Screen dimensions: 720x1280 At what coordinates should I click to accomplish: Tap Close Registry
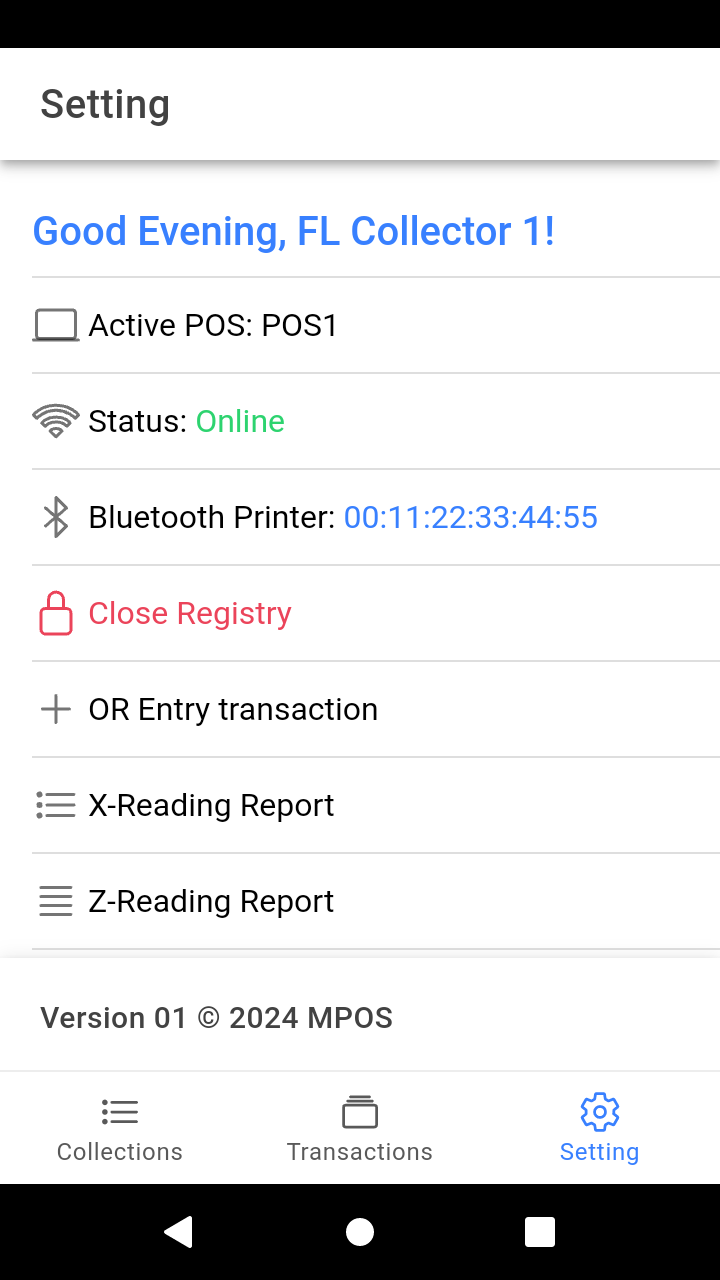[x=190, y=614]
